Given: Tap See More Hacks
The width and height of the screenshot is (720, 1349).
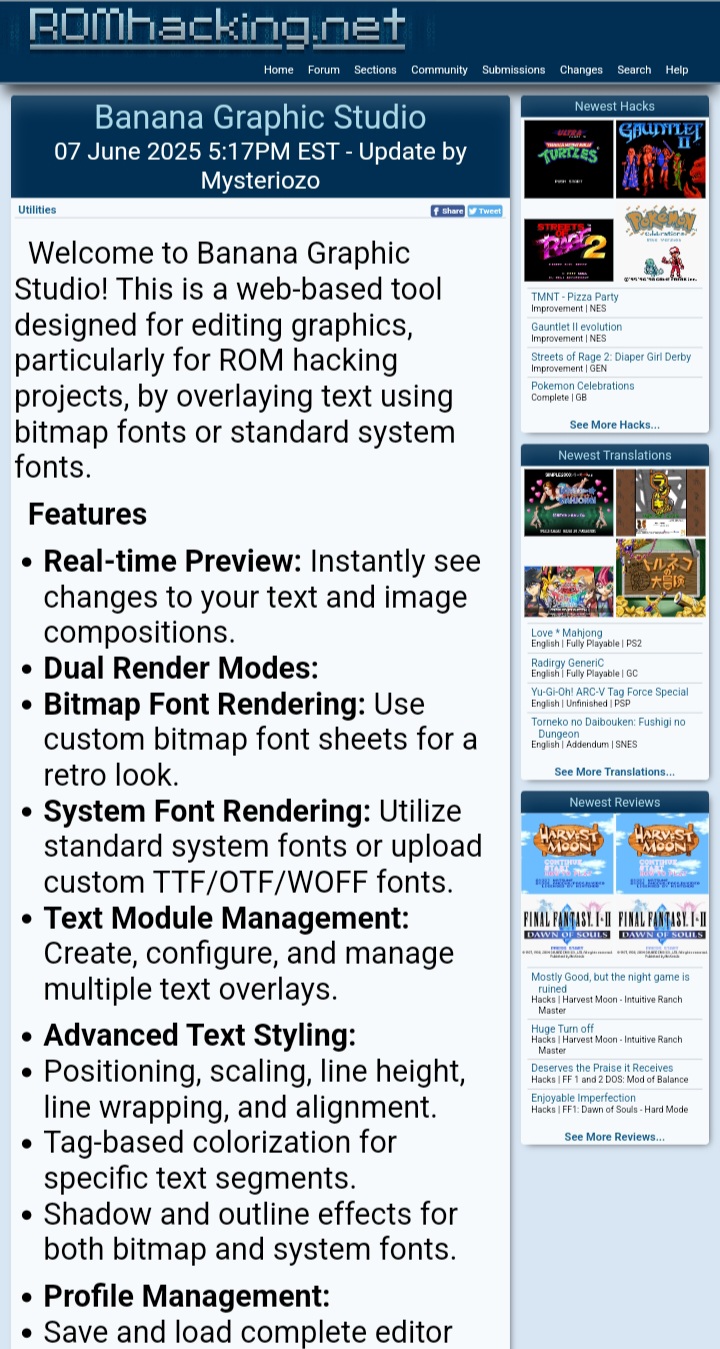Looking at the screenshot, I should [614, 425].
